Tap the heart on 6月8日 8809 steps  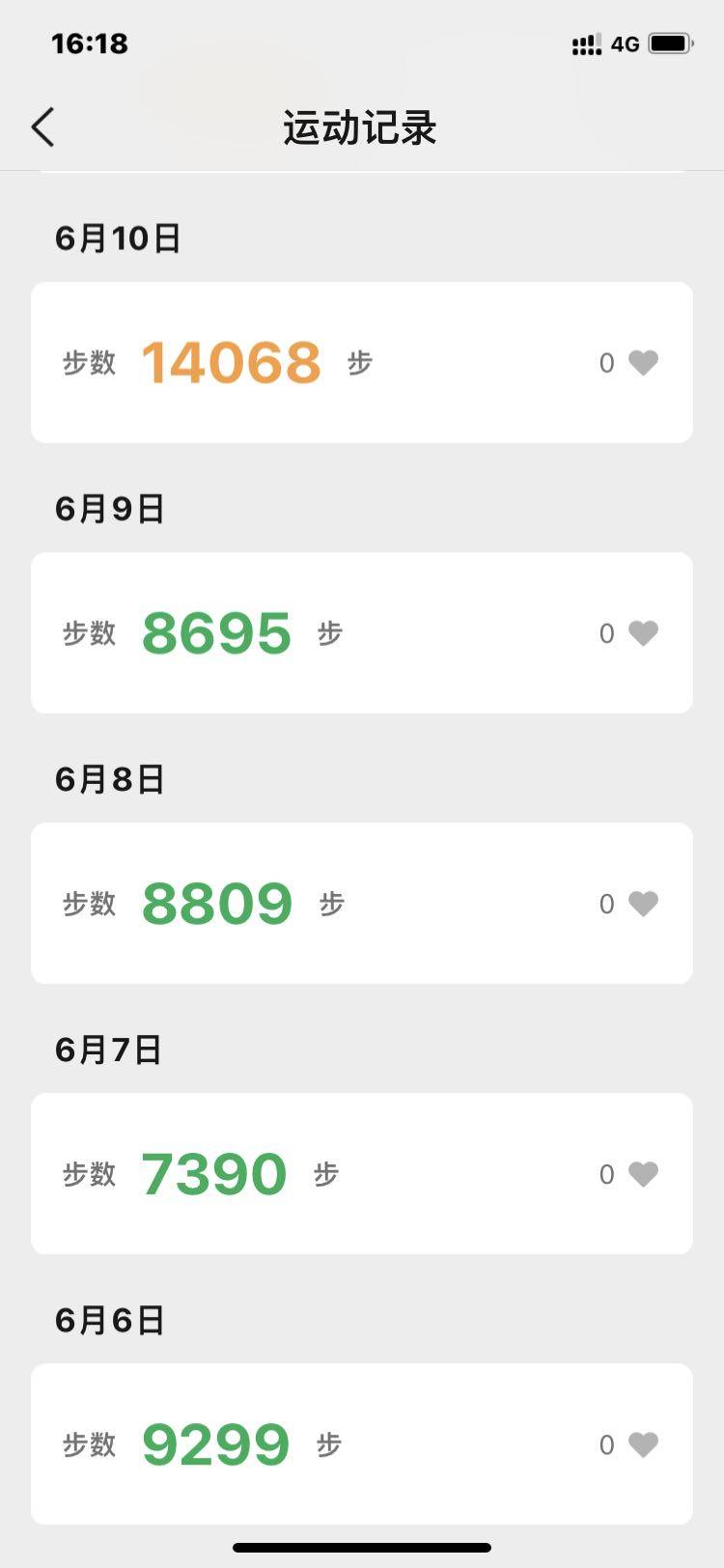coord(643,903)
